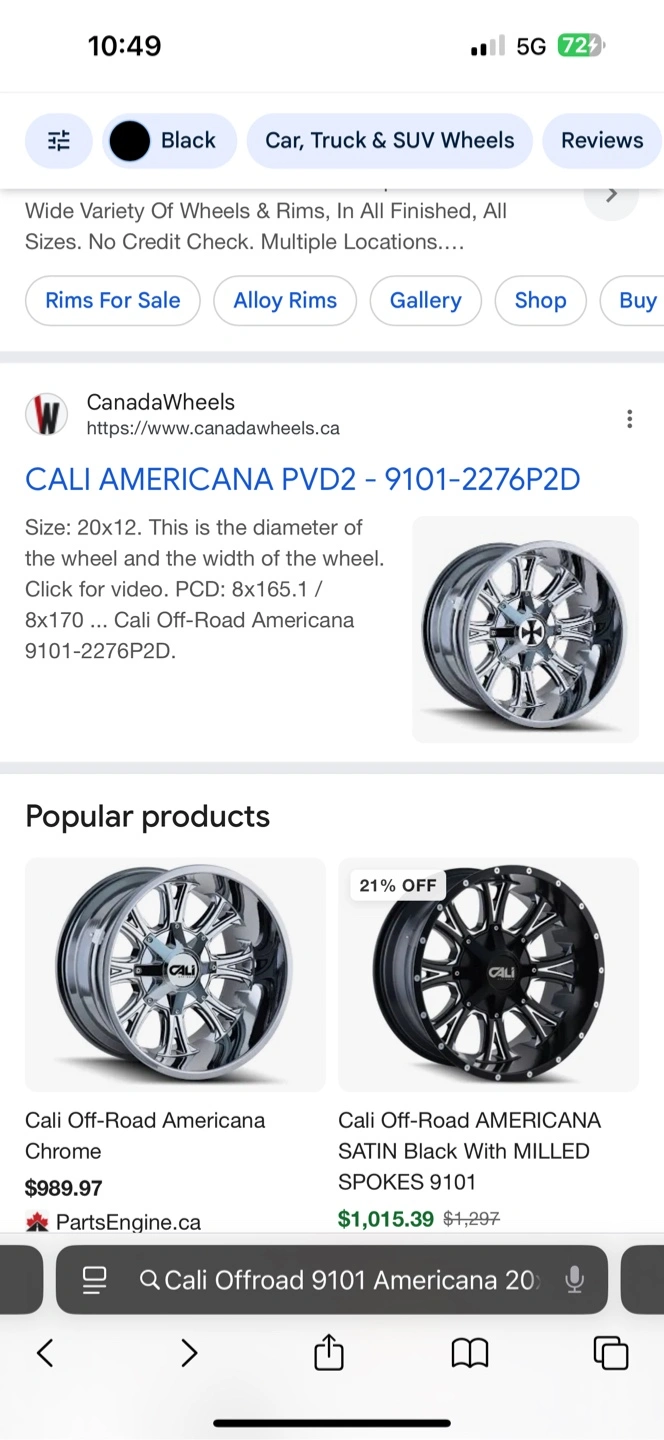Open the CALI AMERICANA PVD2 result link
664x1440 pixels.
pos(302,479)
